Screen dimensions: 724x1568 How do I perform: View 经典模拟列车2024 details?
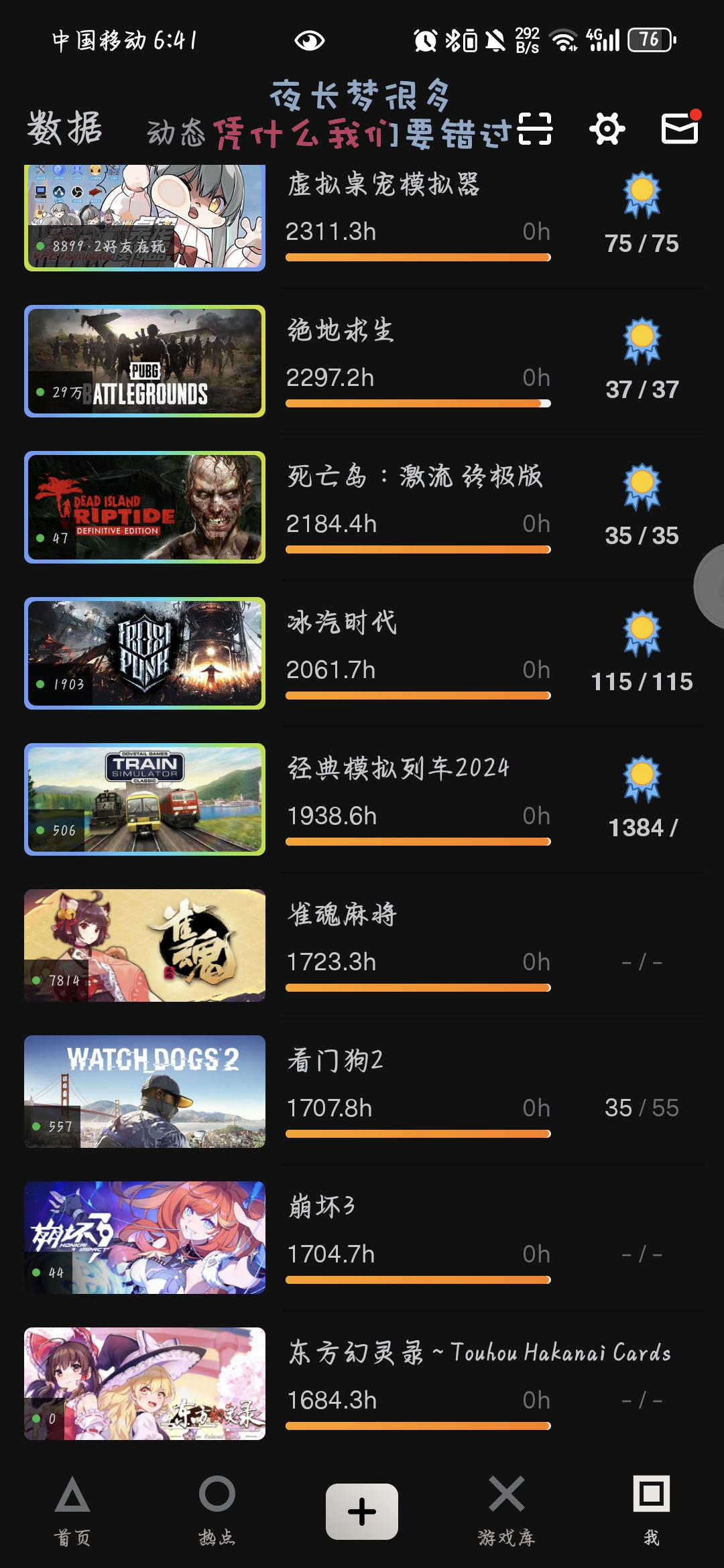coord(399,769)
